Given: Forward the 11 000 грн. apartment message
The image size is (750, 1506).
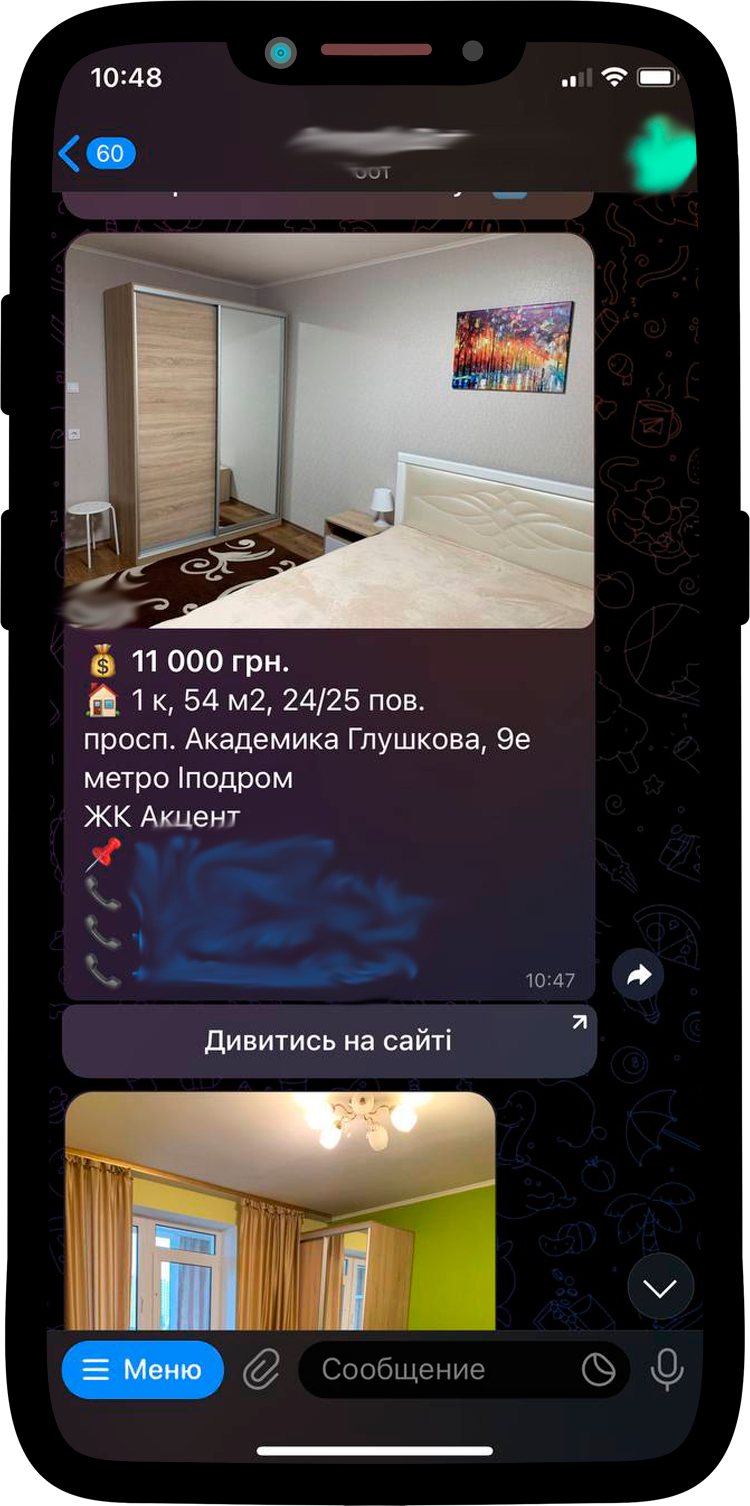Looking at the screenshot, I should coord(639,975).
